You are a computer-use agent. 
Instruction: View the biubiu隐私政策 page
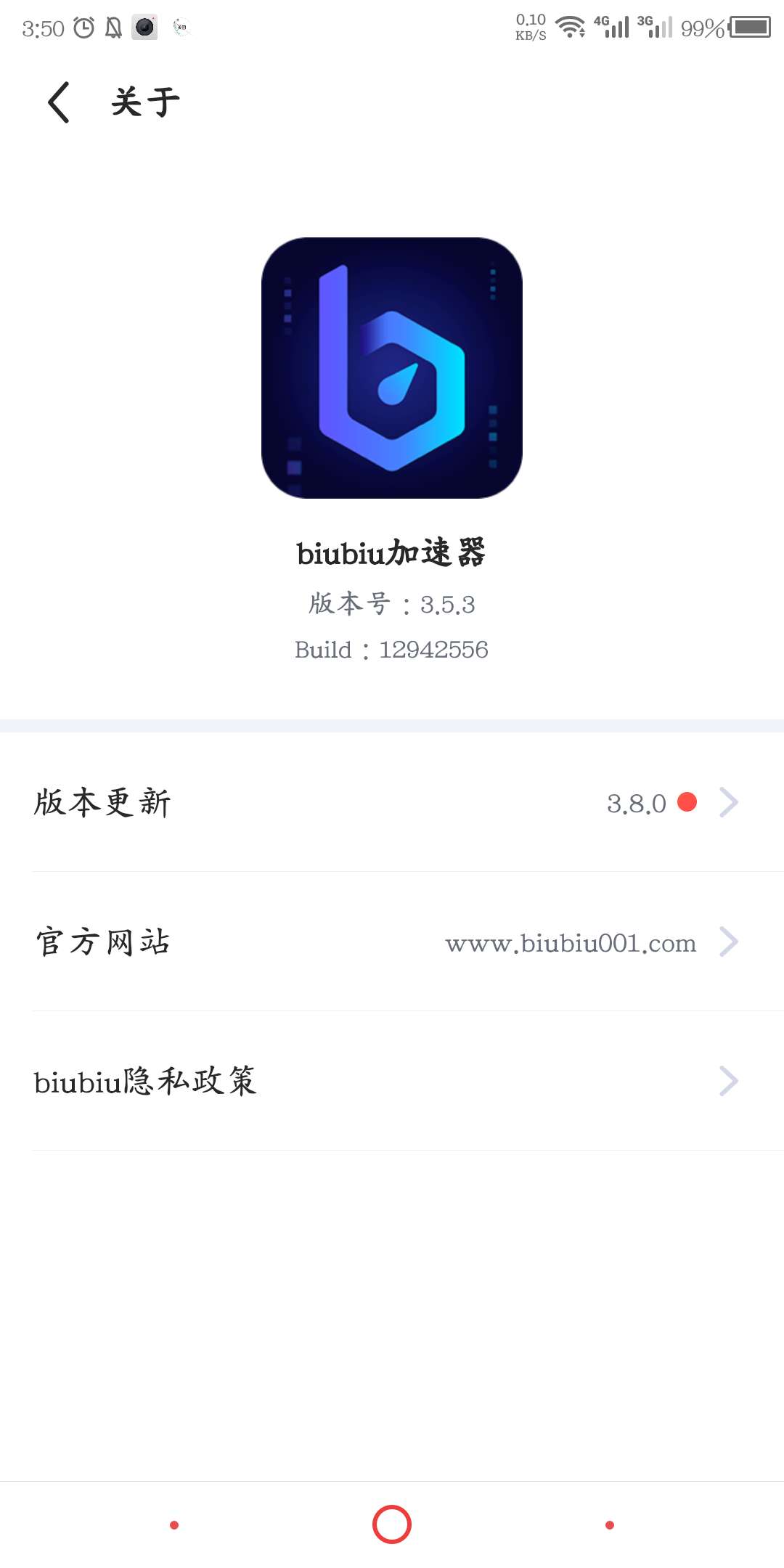click(x=392, y=1082)
